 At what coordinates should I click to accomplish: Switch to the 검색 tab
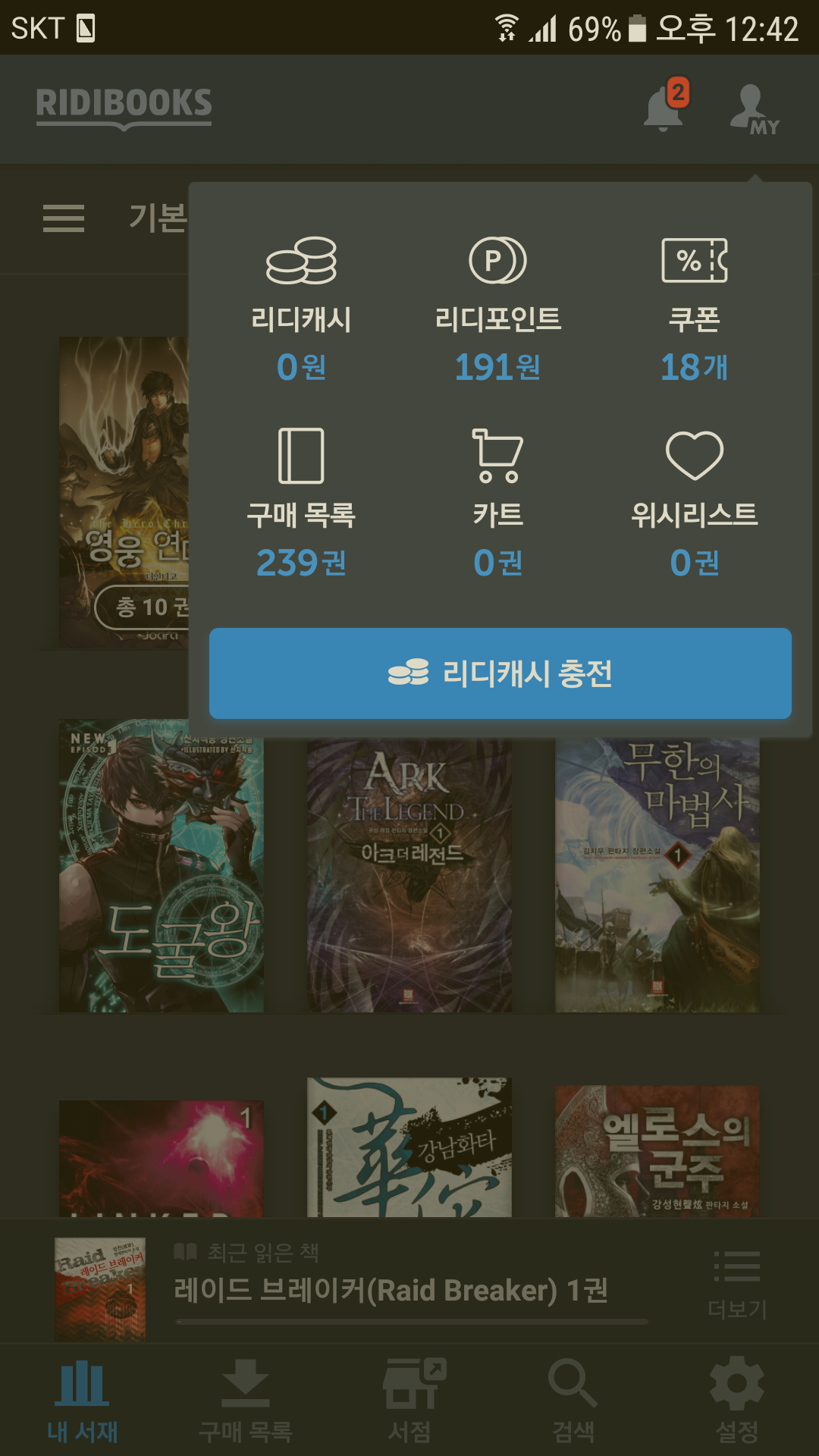point(573,1401)
